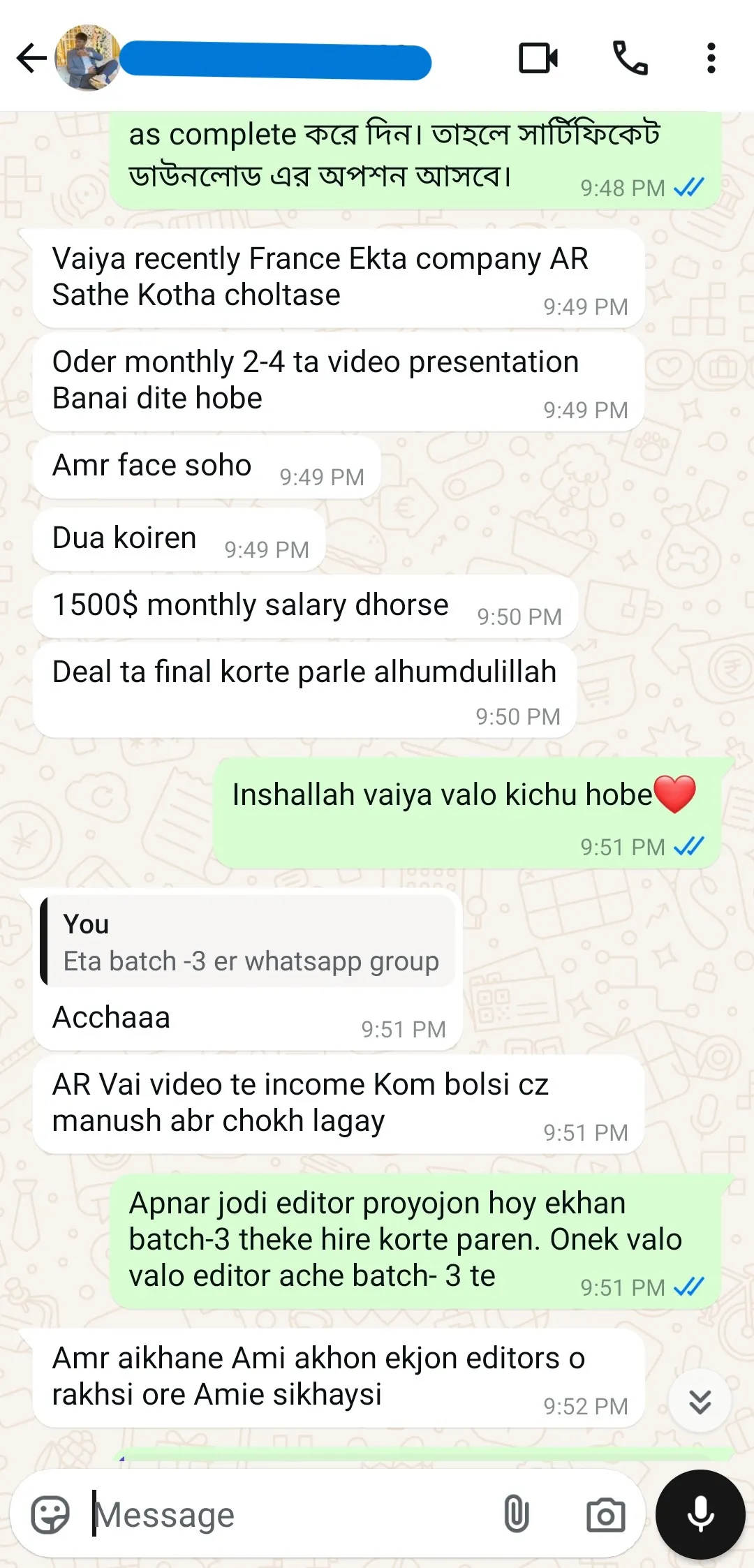Viewport: 754px width, 1568px height.
Task: Start a voice call
Action: pyautogui.click(x=630, y=58)
